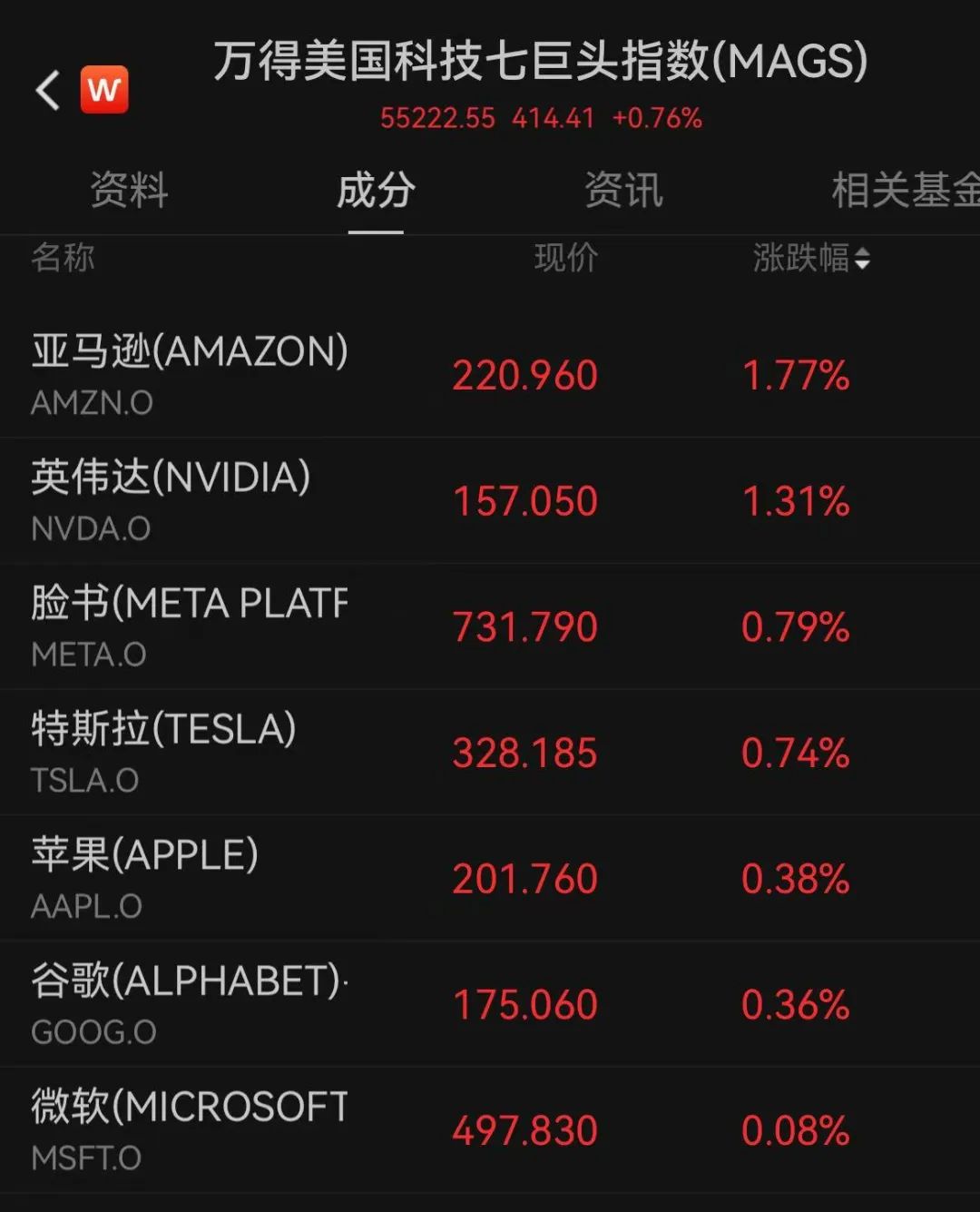Image resolution: width=980 pixels, height=1212 pixels.
Task: Open the 特斯拉 (TSLA.O) stock row
Action: [x=490, y=753]
